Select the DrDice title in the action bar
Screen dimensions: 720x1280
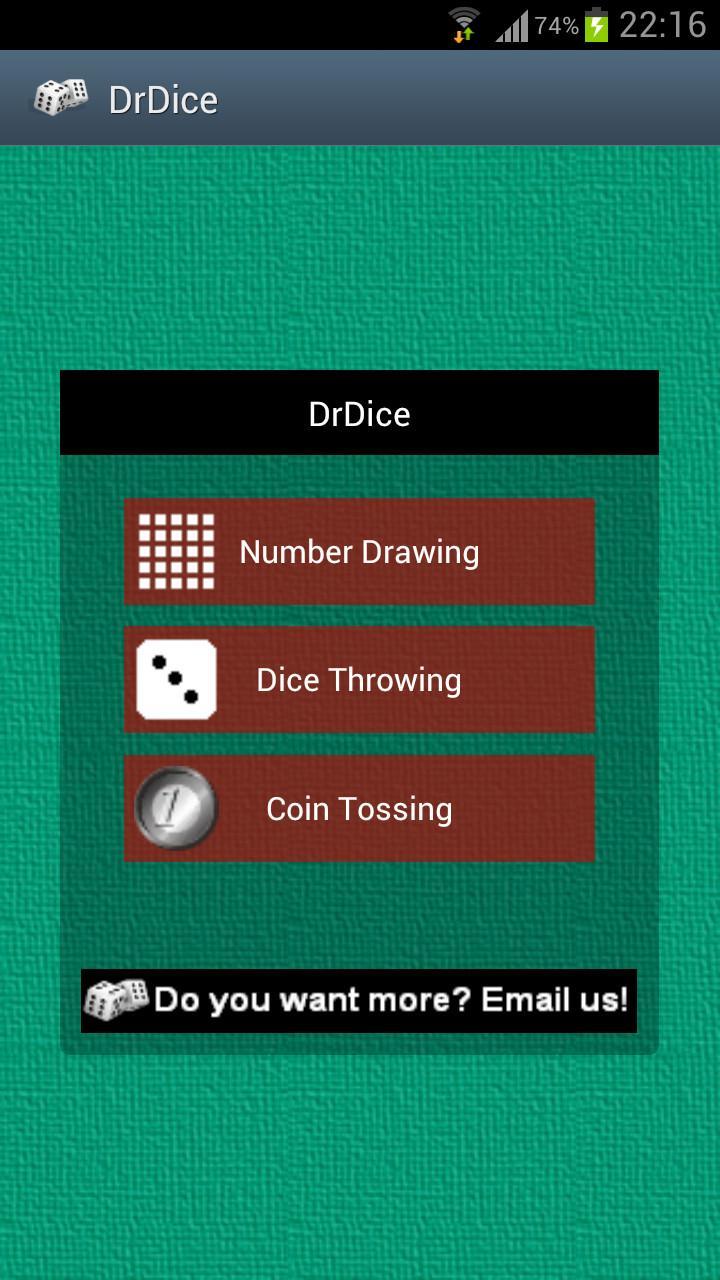pyautogui.click(x=162, y=99)
